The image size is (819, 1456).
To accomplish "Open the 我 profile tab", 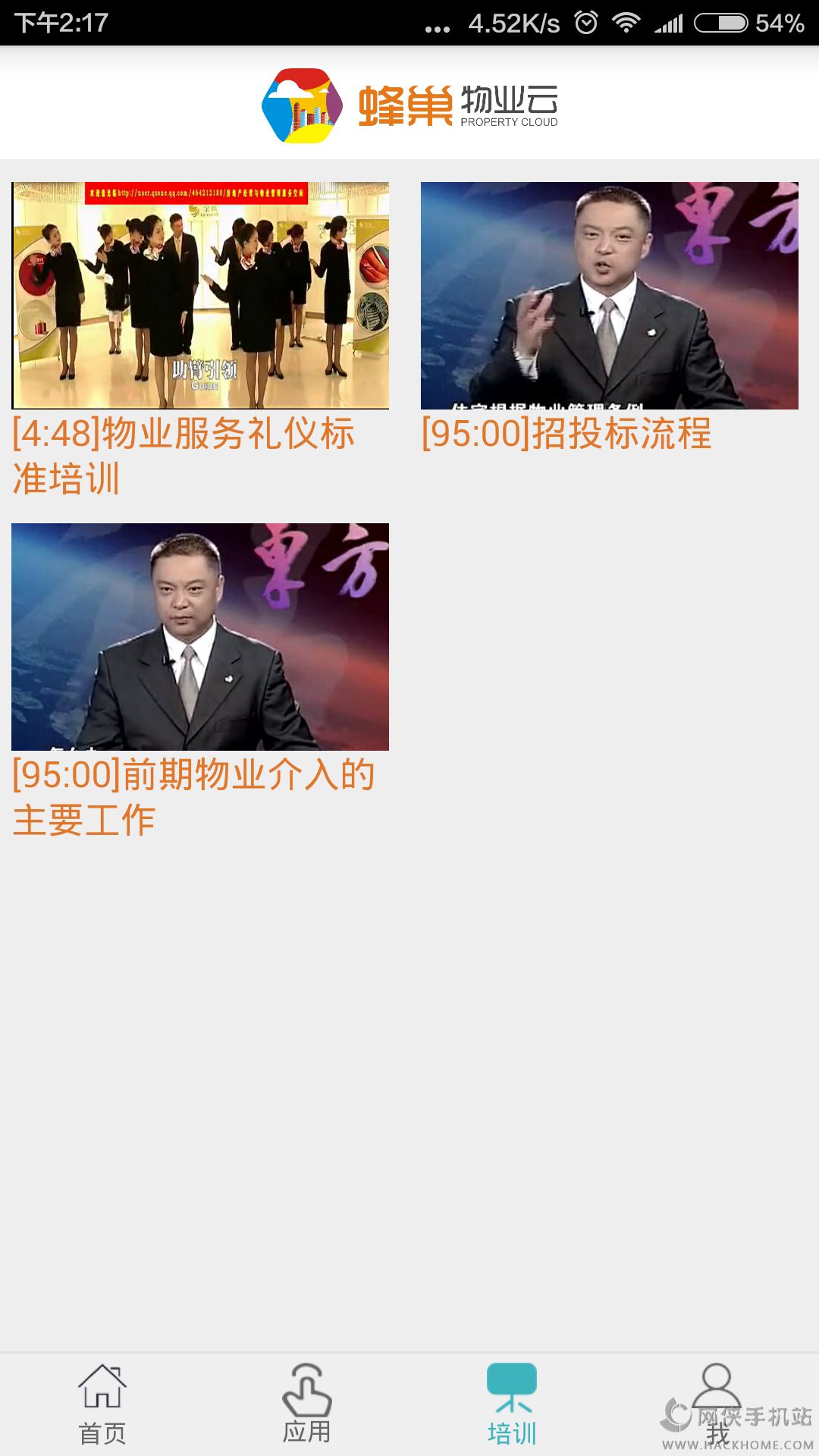I will click(x=717, y=1404).
